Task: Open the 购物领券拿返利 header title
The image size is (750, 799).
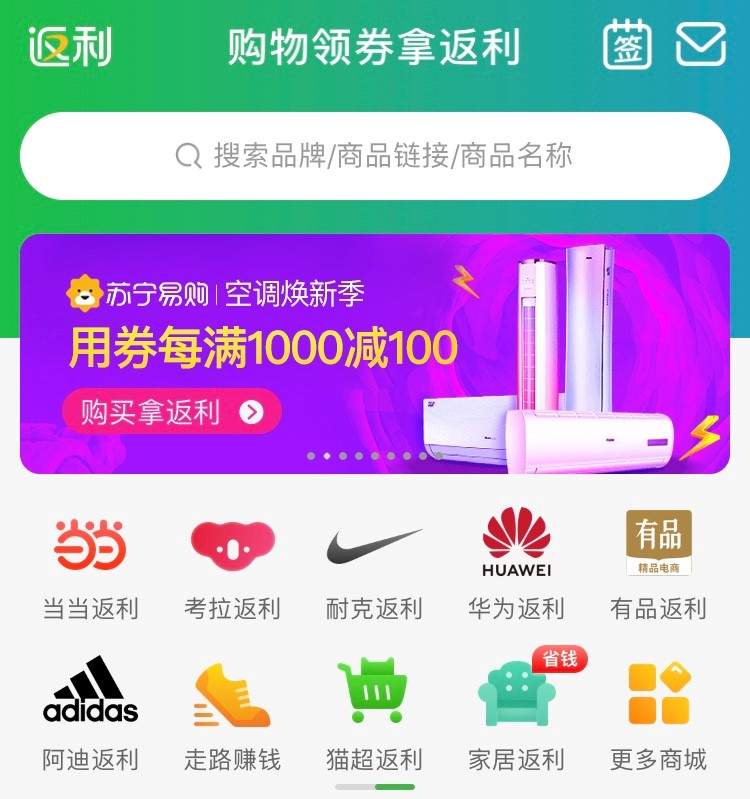Action: 375,44
